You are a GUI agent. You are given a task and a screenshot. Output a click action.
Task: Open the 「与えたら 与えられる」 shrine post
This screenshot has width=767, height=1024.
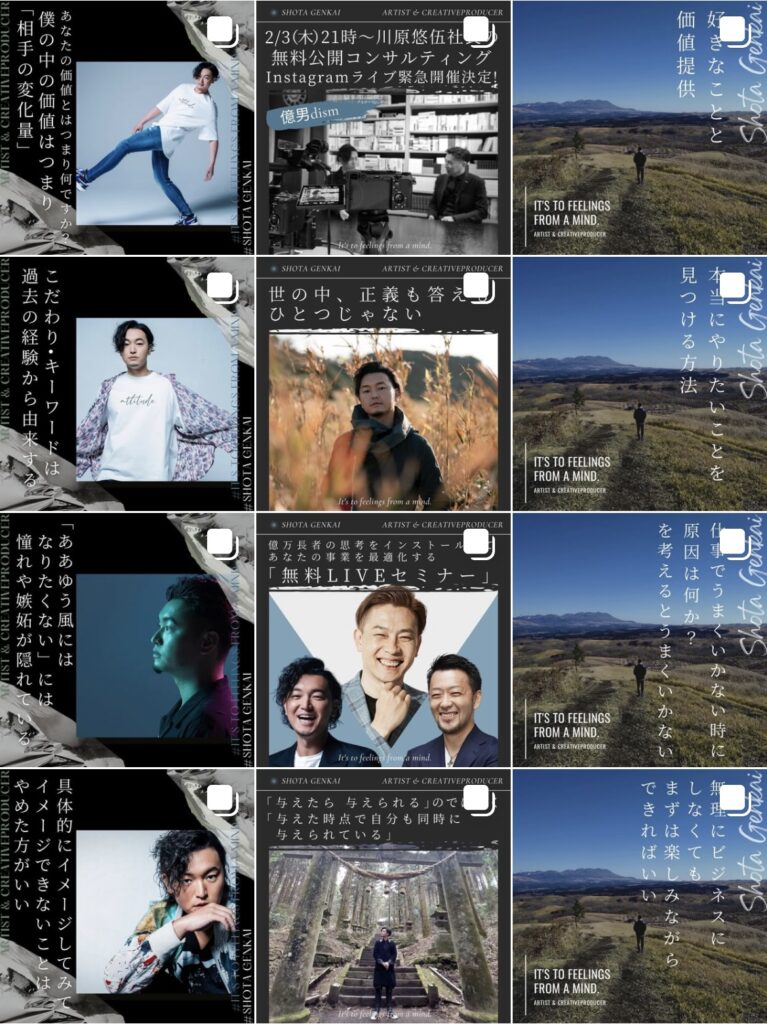click(383, 896)
